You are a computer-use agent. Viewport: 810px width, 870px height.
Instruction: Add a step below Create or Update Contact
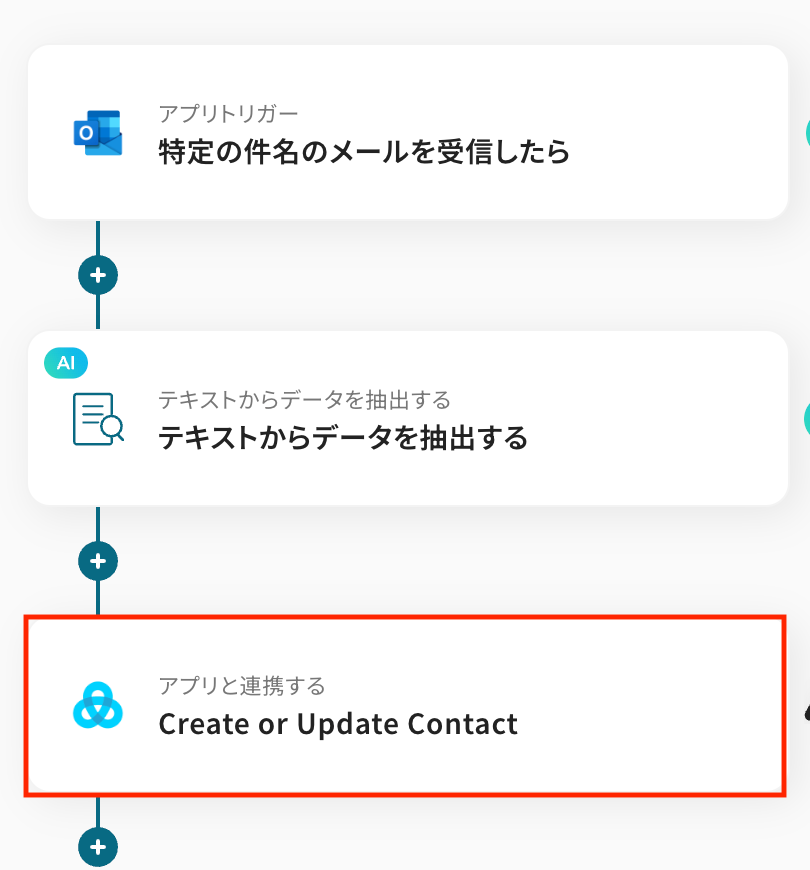point(98,847)
